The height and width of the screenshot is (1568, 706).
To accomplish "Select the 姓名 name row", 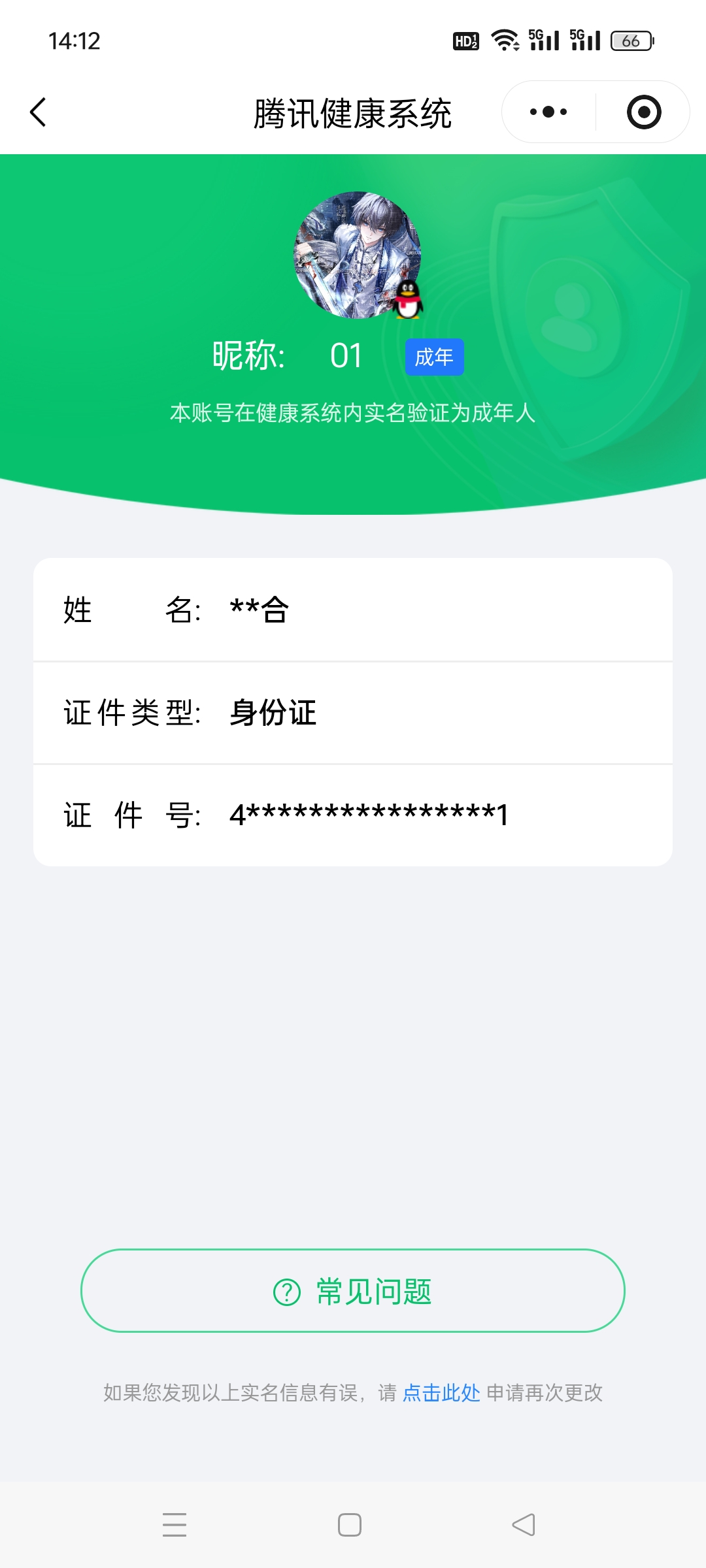I will click(x=353, y=610).
